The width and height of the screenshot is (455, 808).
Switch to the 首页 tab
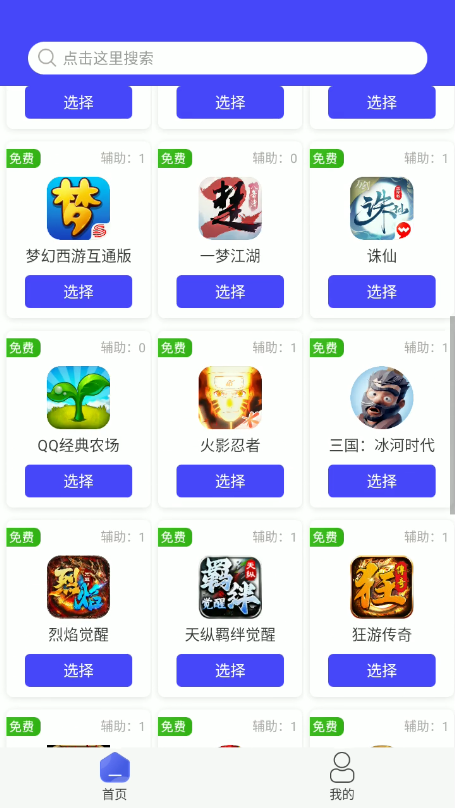[x=114, y=776]
